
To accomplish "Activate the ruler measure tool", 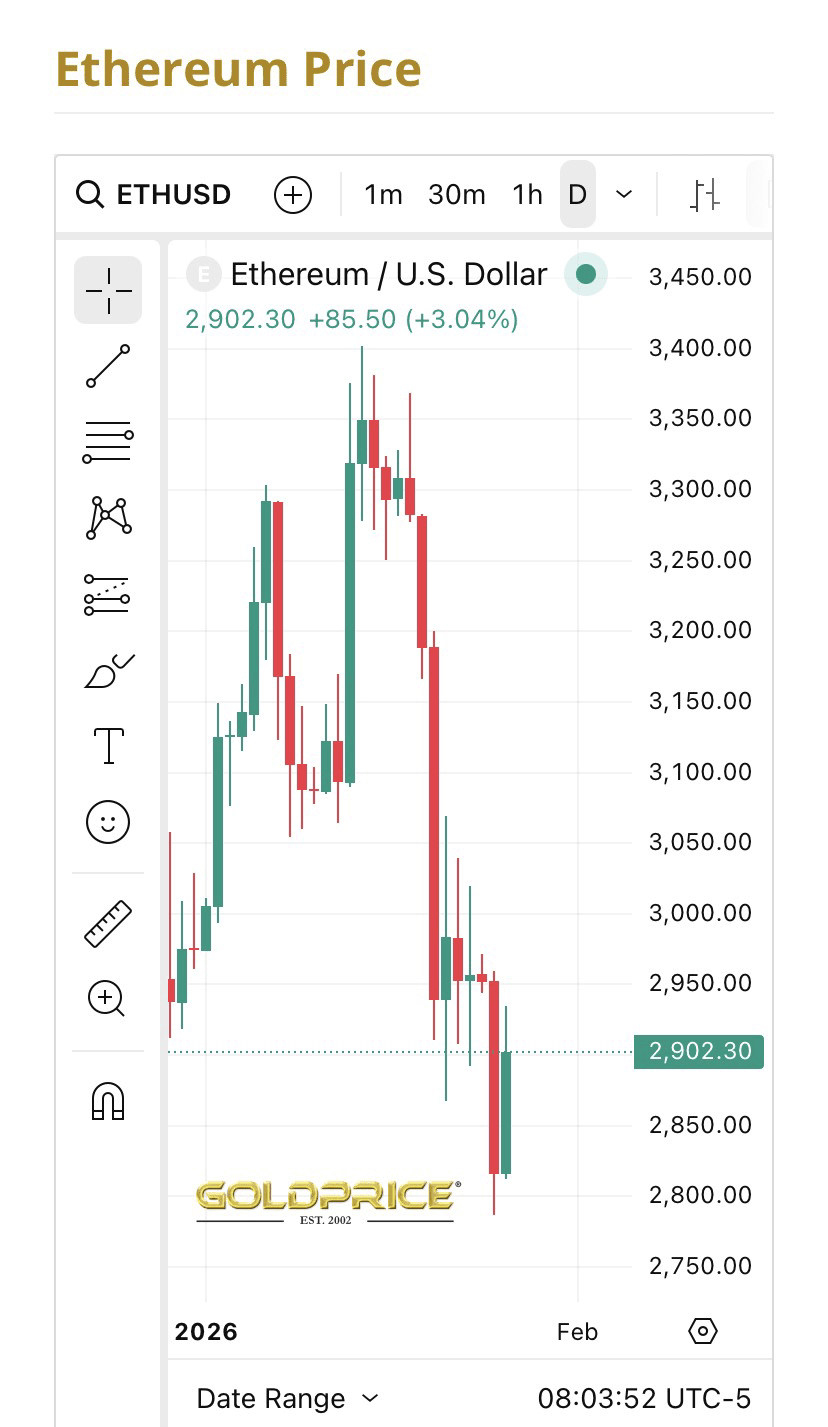I will pos(108,924).
